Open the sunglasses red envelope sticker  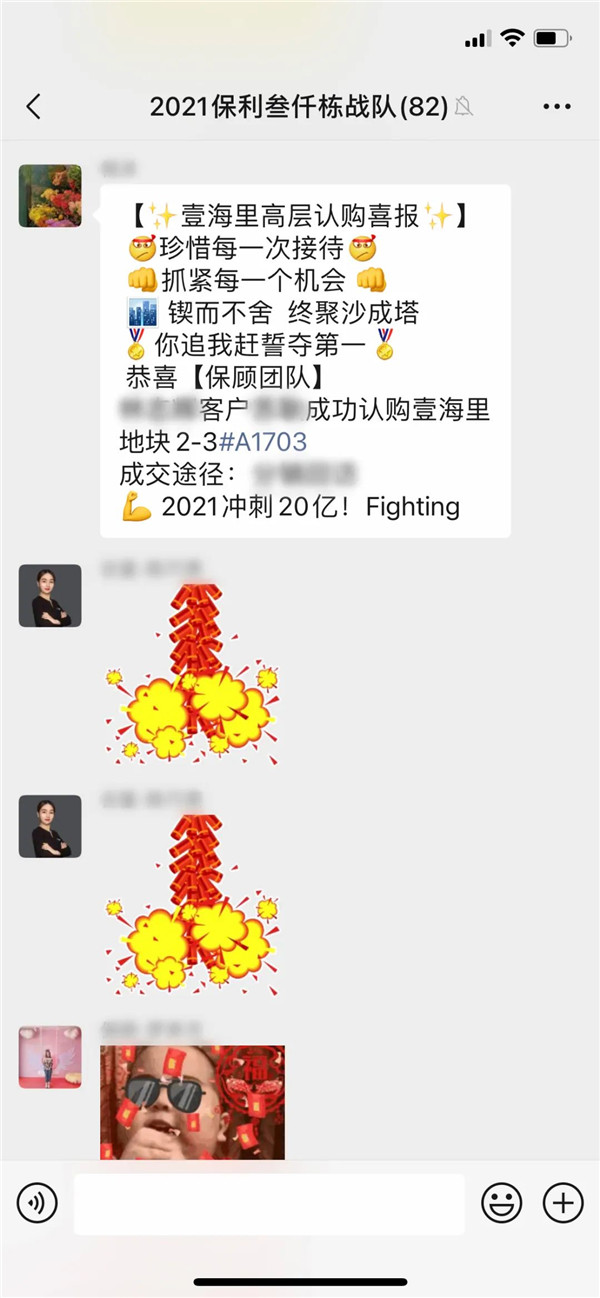point(192,1101)
